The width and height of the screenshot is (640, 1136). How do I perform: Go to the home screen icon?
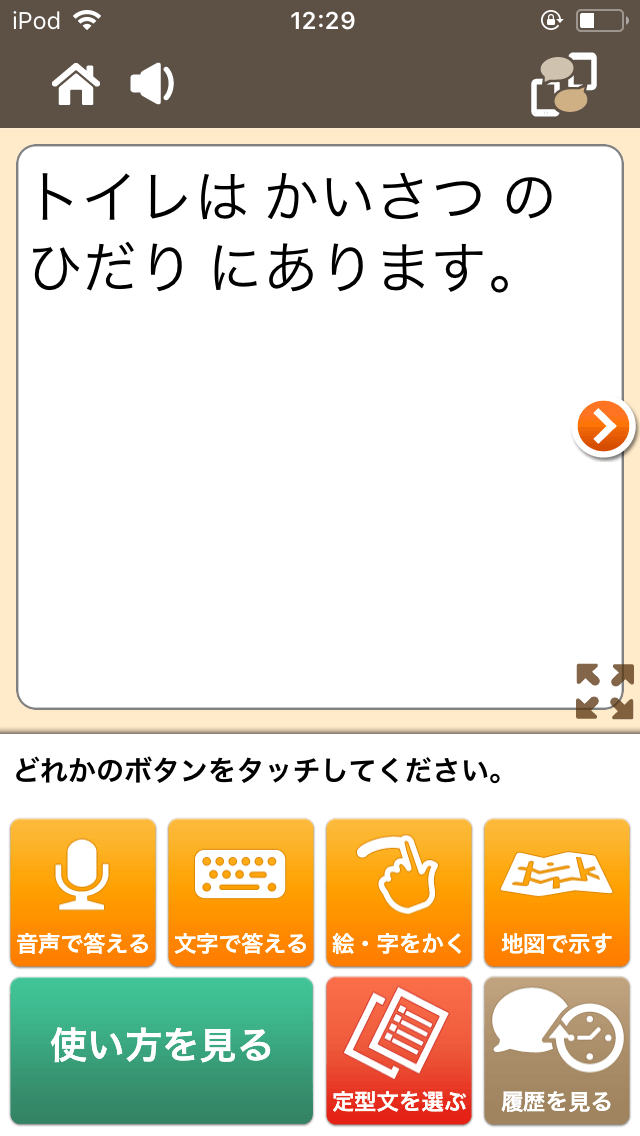point(77,85)
